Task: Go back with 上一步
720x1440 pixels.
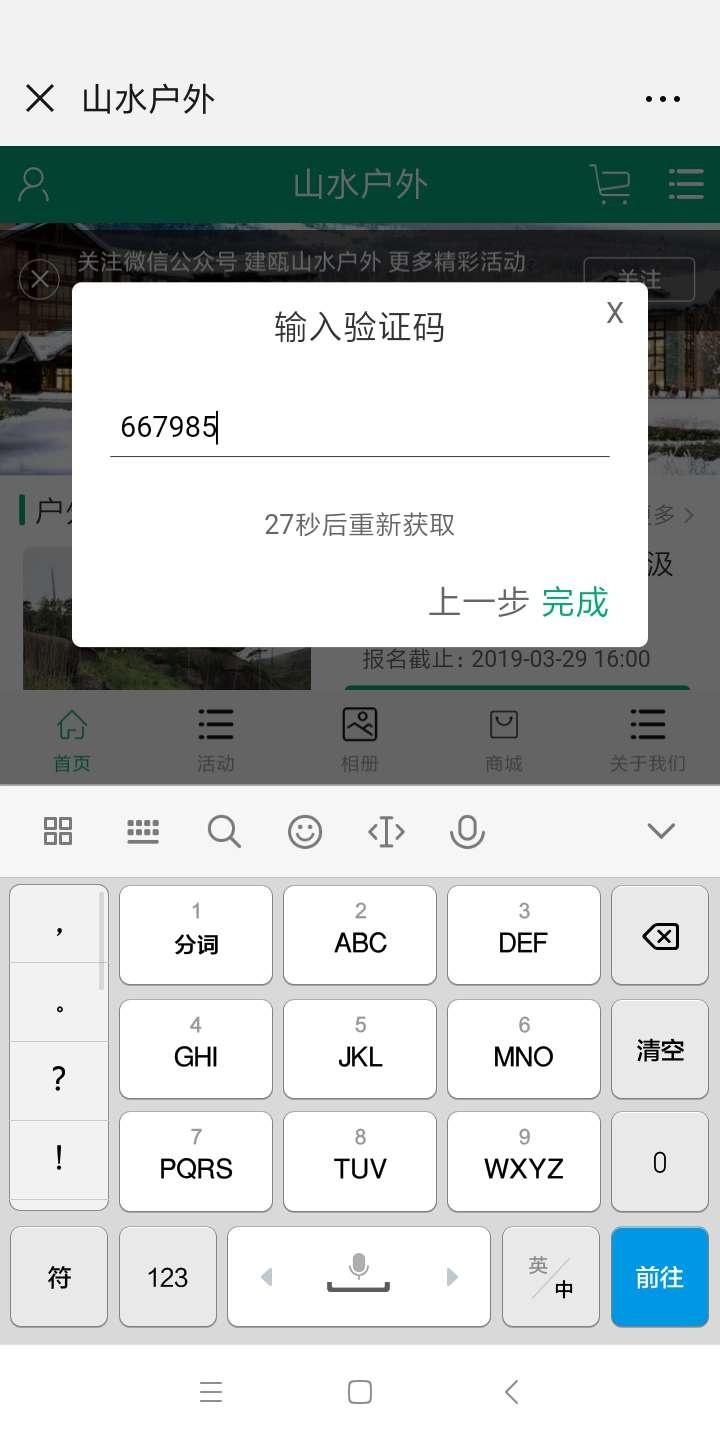Action: pos(478,603)
